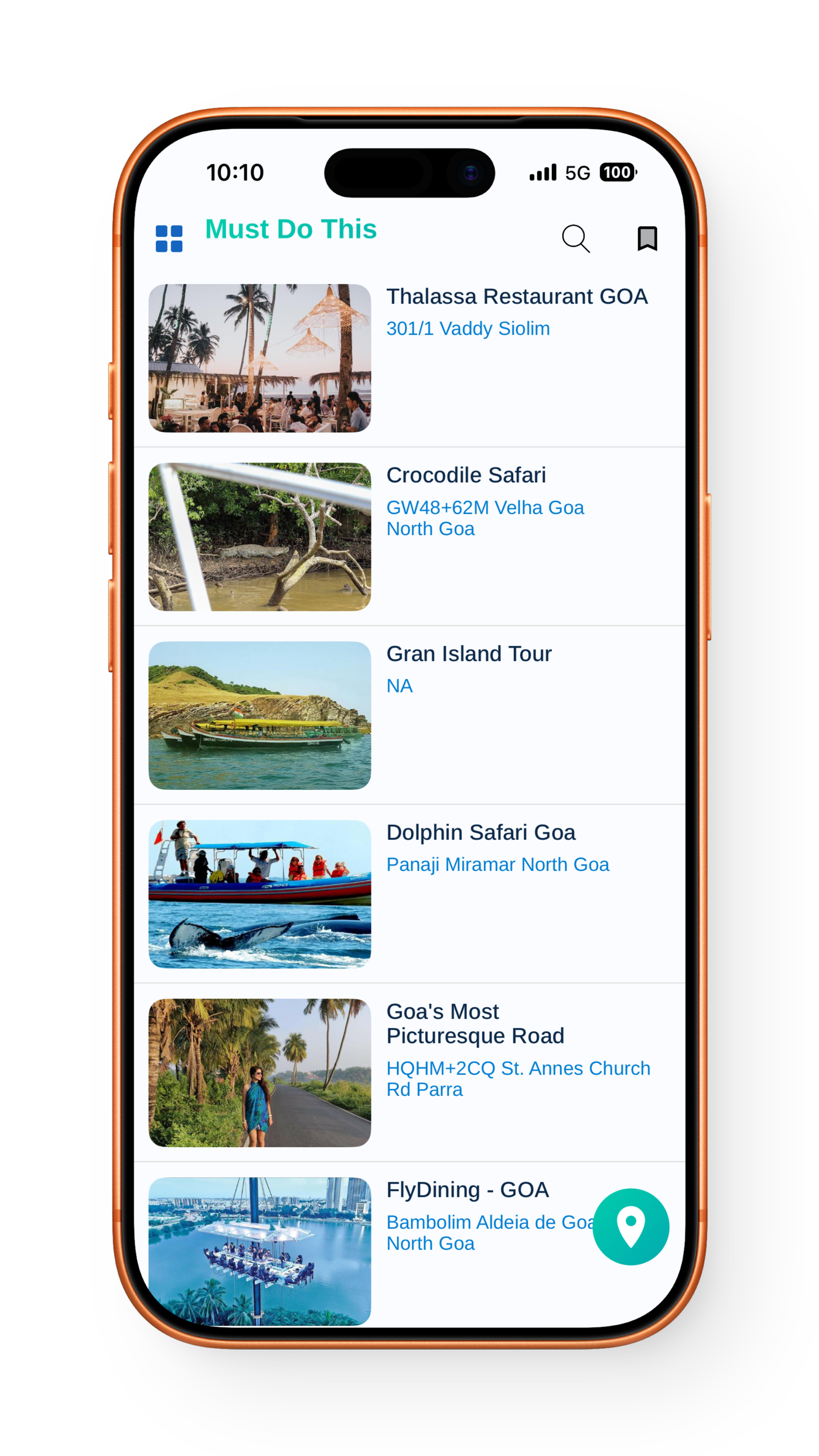Open Thalassa Restaurant GOA listing
819x1456 pixels.
(516, 297)
